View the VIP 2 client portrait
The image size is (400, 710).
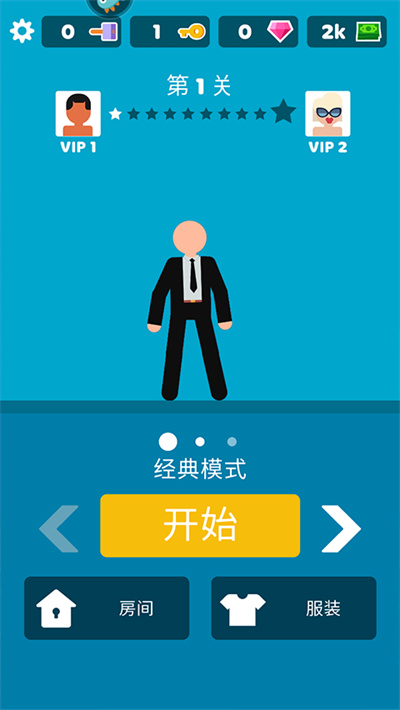coord(328,114)
